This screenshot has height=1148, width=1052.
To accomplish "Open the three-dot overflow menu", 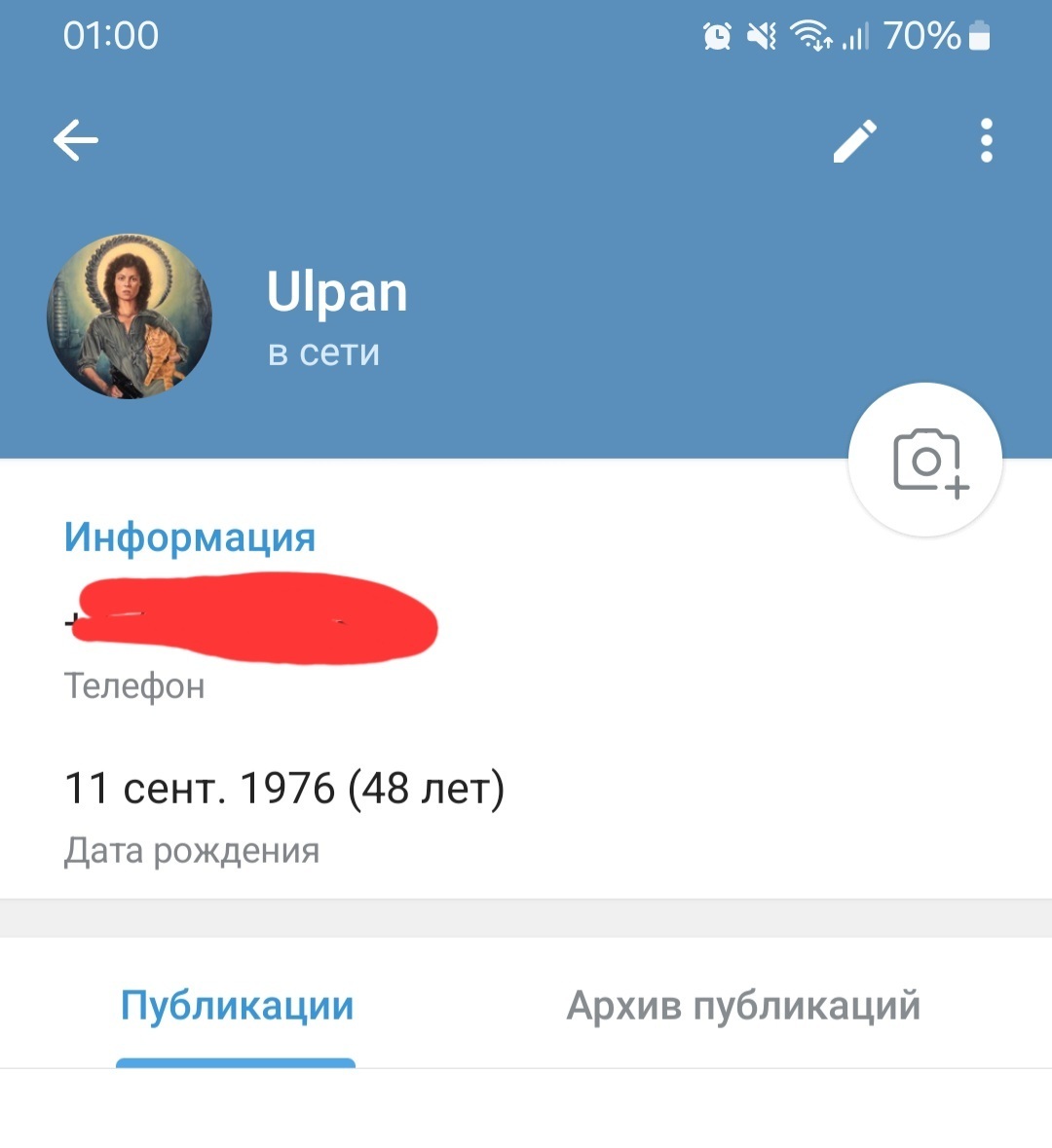I will 986,141.
